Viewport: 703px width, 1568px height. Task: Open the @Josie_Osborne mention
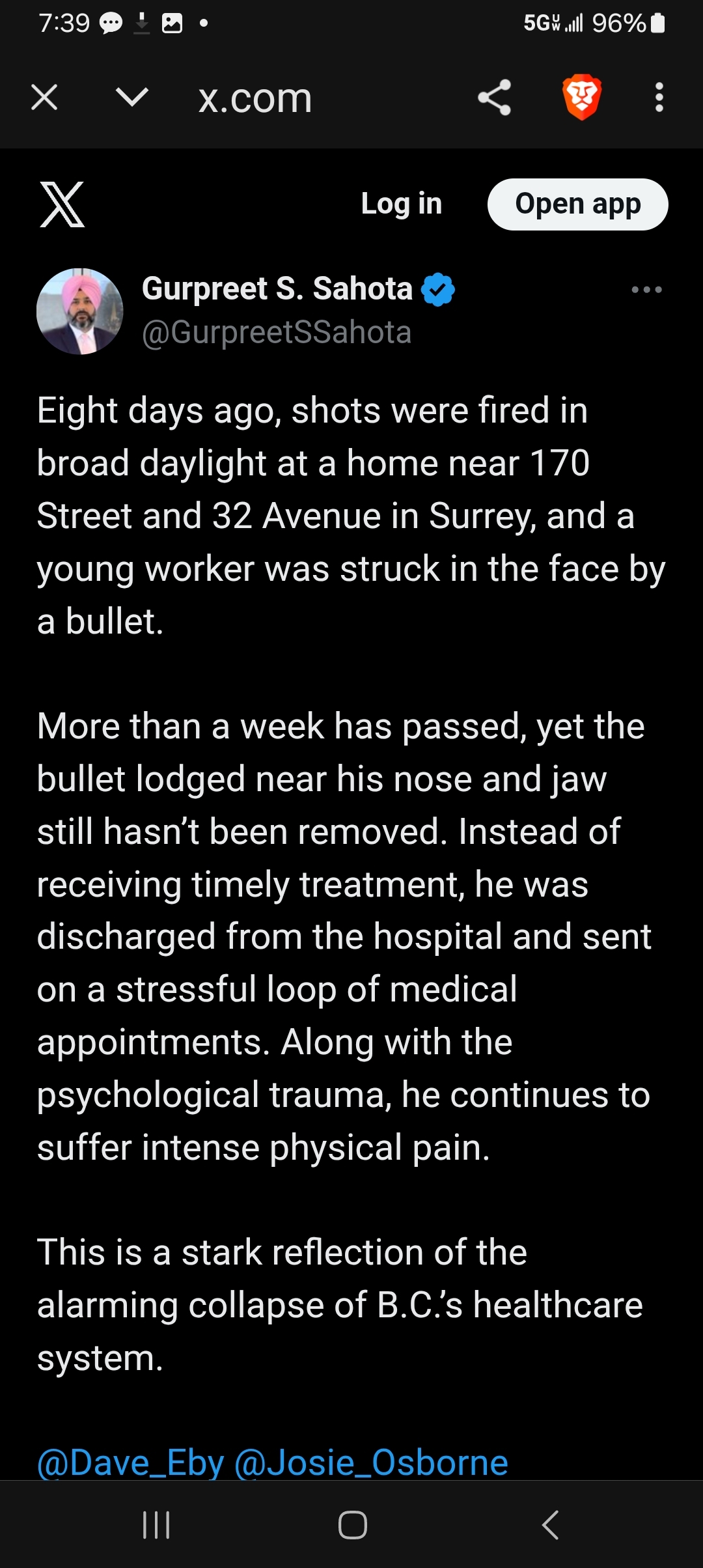point(371,1463)
